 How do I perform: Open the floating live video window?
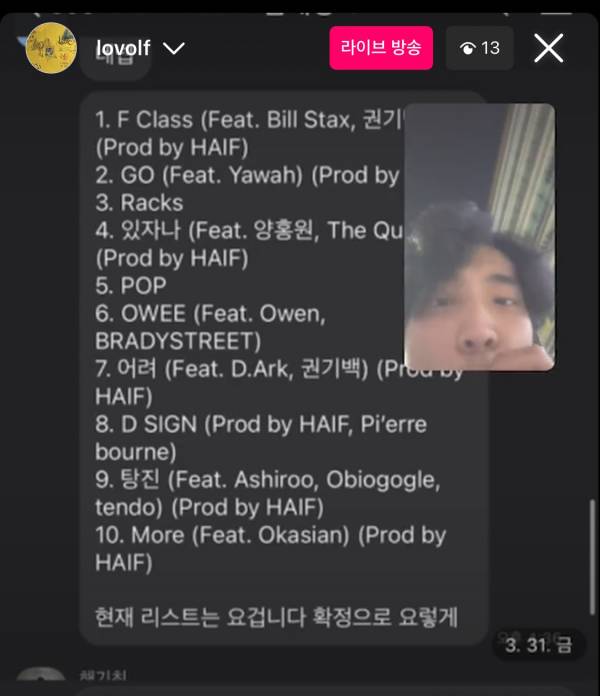tap(478, 237)
